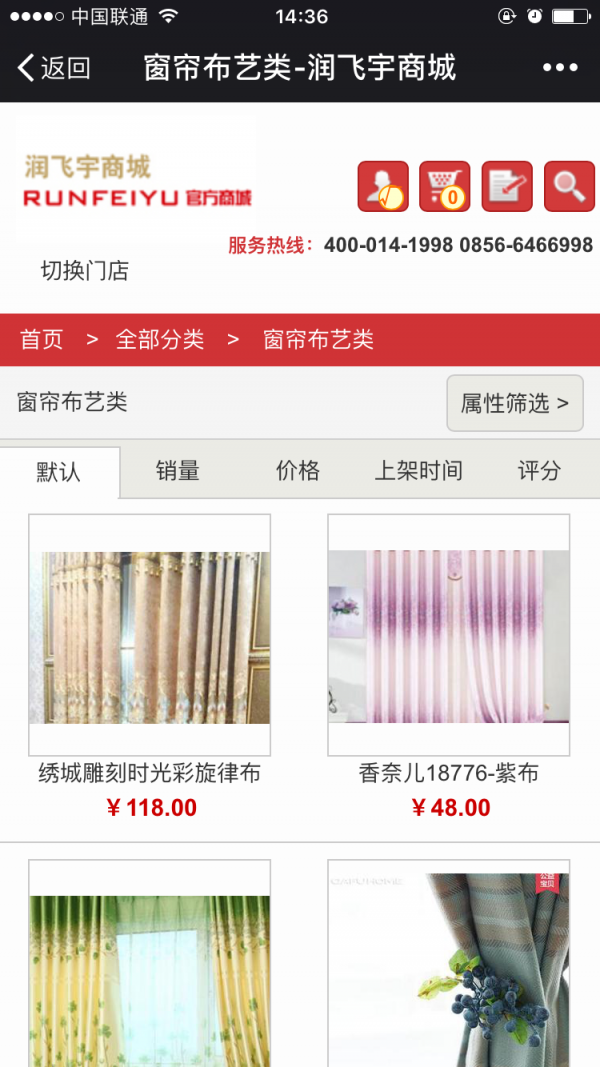Go back with the 返回 button
Viewport: 600px width, 1067px height.
(54, 68)
